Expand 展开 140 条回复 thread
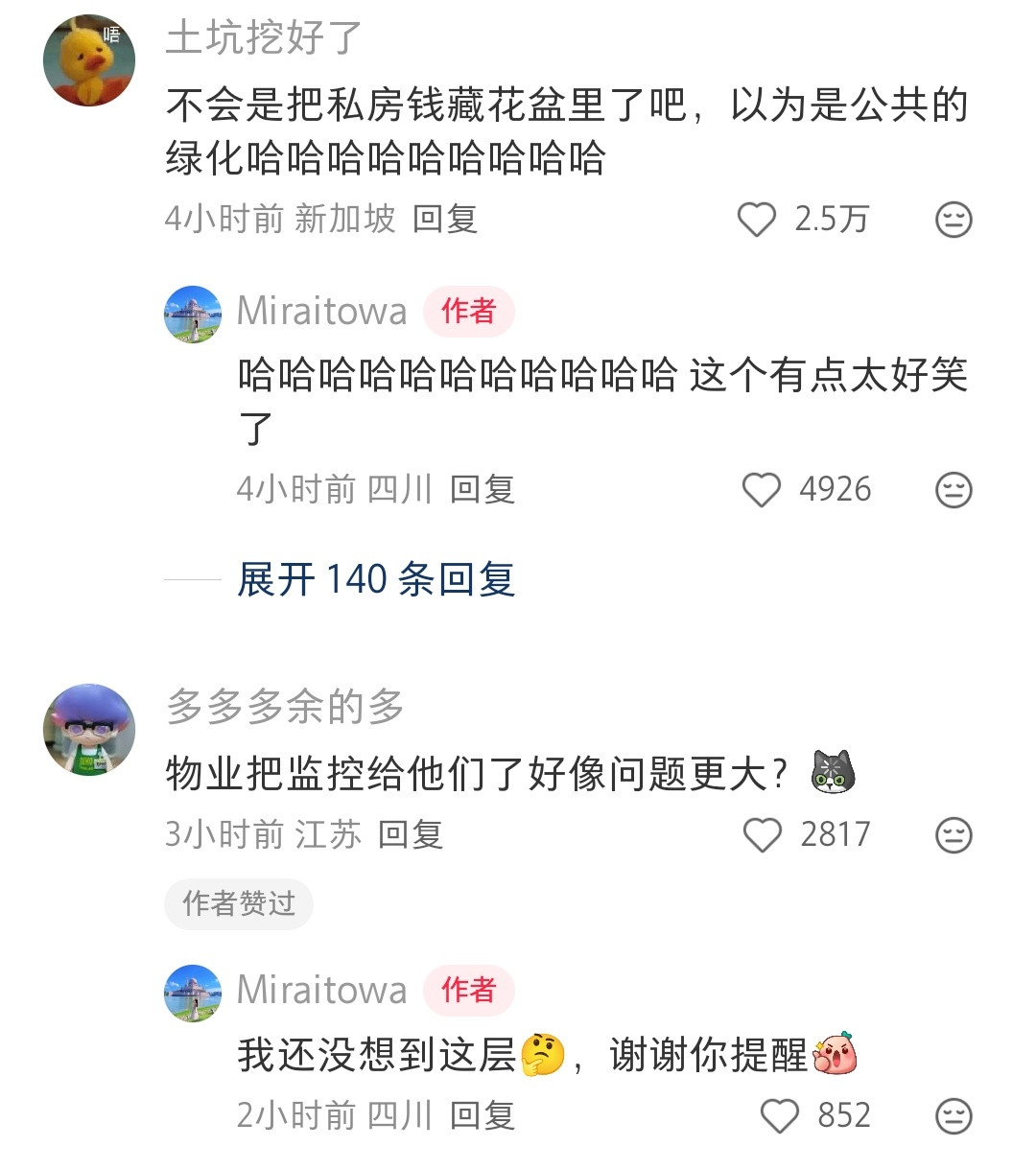The height and width of the screenshot is (1170, 1036). click(374, 580)
